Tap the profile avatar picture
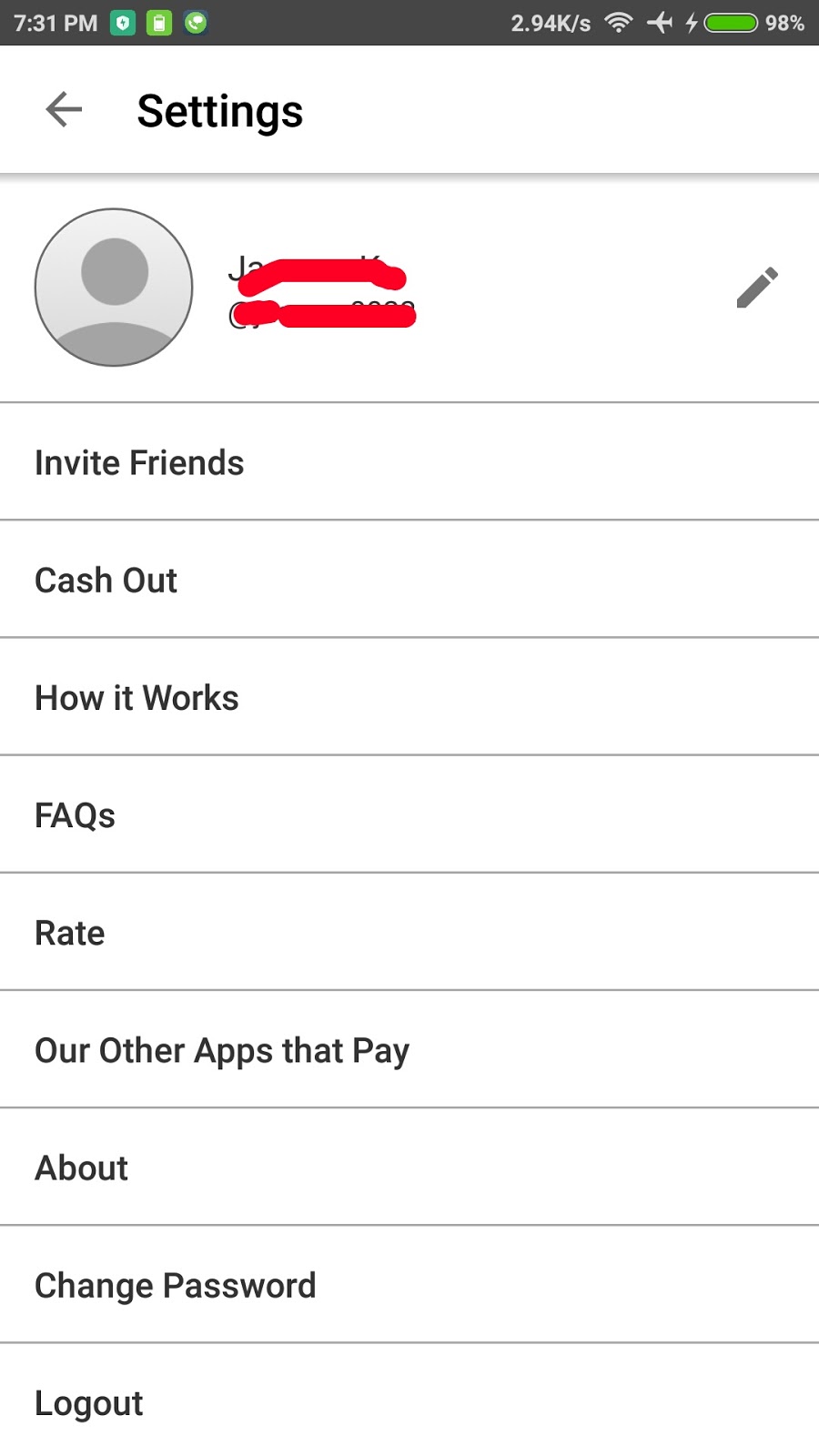The height and width of the screenshot is (1456, 819). 114,288
